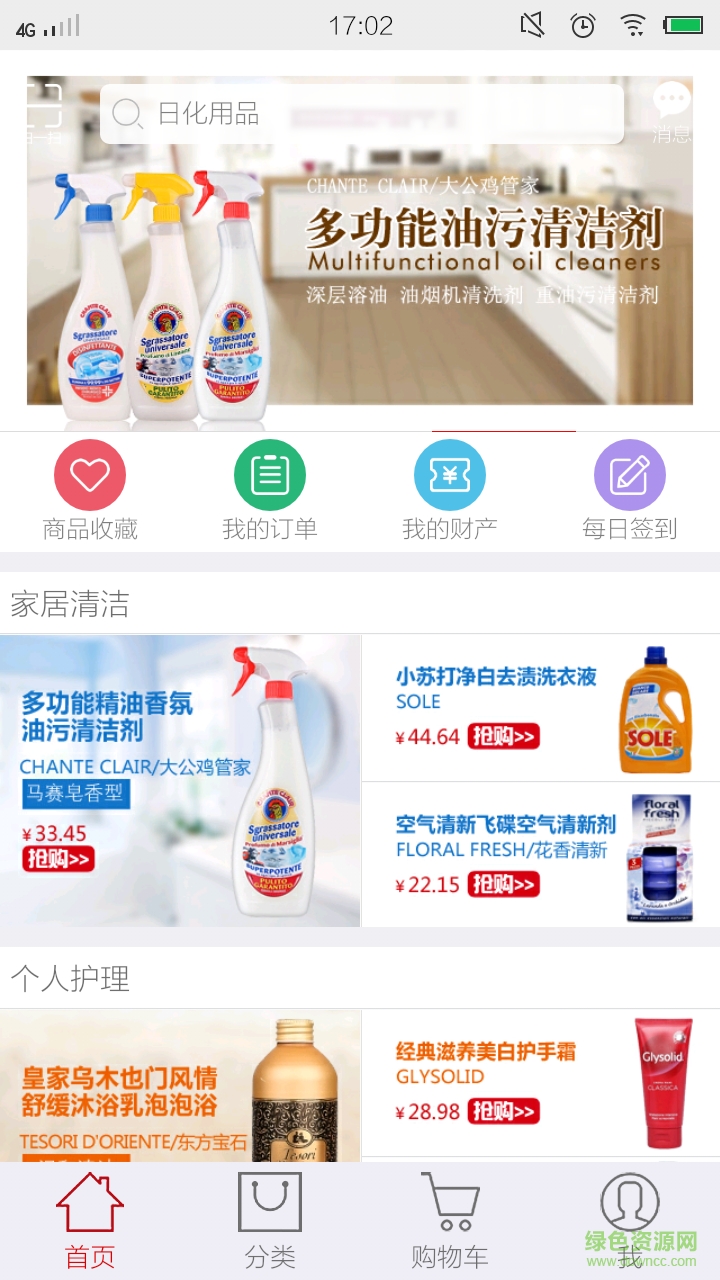Open 我的财产 assets icon
Screen dimensions: 720x1280
pyautogui.click(x=450, y=475)
